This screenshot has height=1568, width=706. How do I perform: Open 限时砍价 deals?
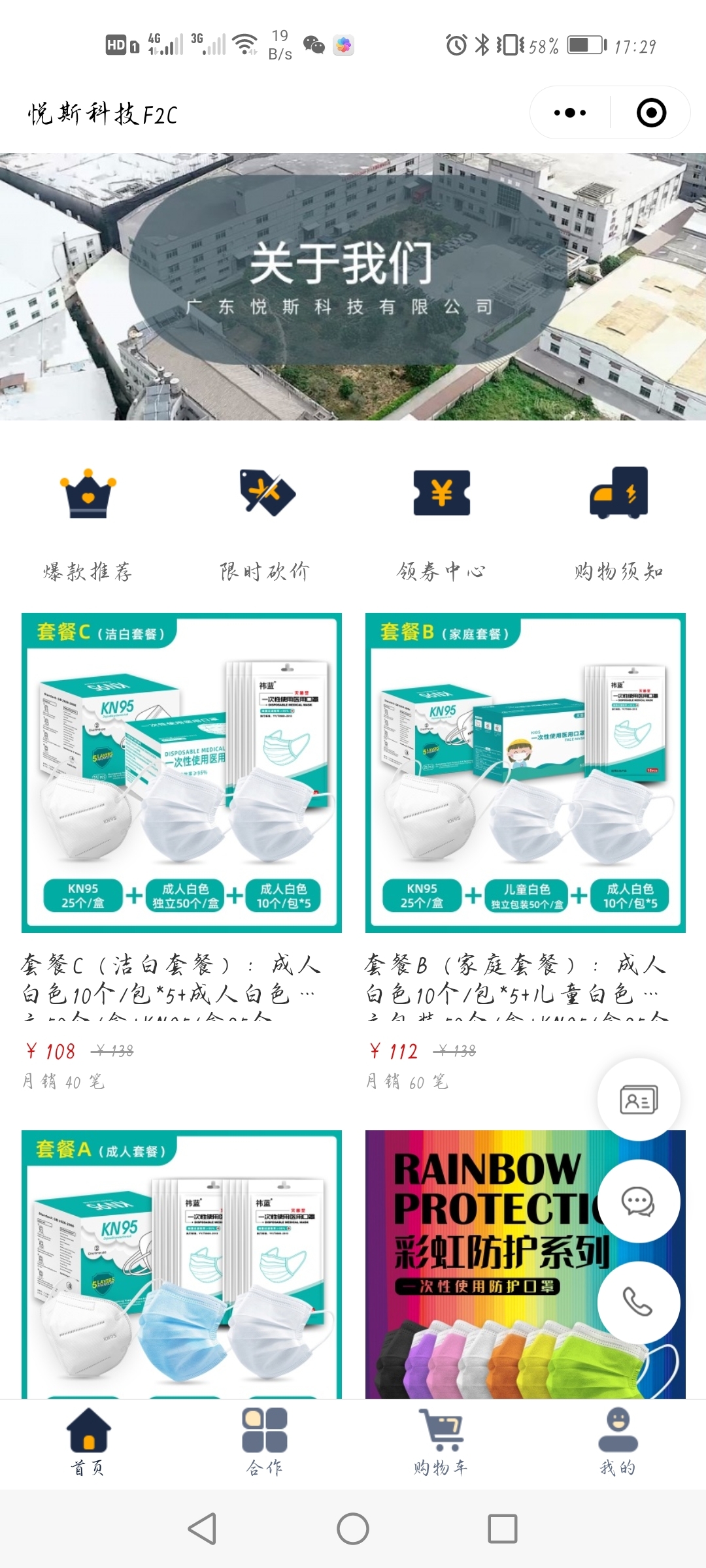(265, 523)
